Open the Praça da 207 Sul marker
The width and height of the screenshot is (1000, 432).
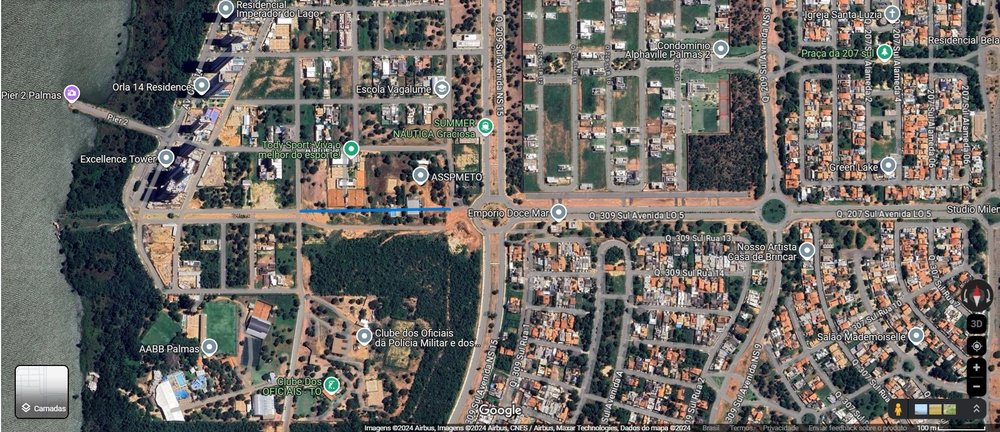tap(884, 52)
